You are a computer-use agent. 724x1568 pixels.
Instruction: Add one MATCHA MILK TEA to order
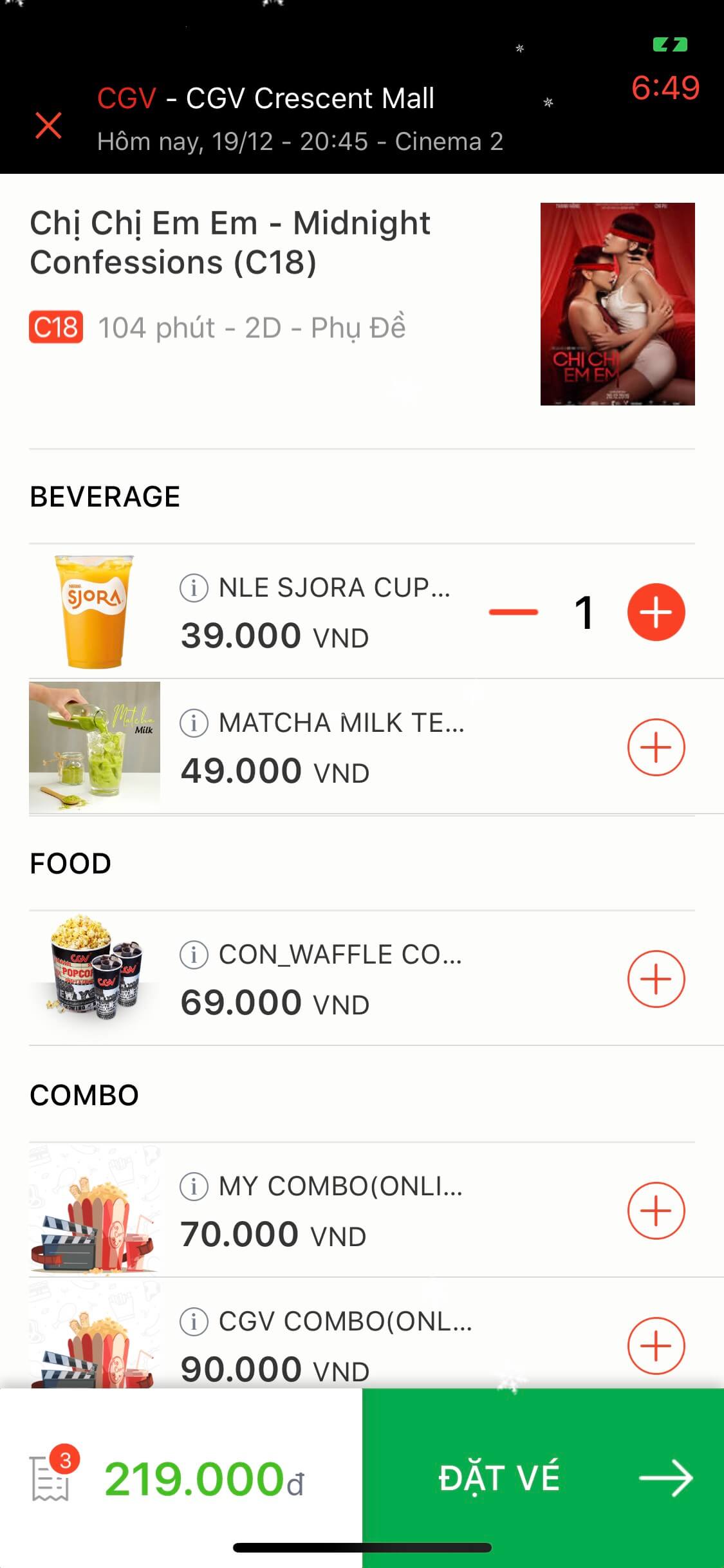[656, 747]
